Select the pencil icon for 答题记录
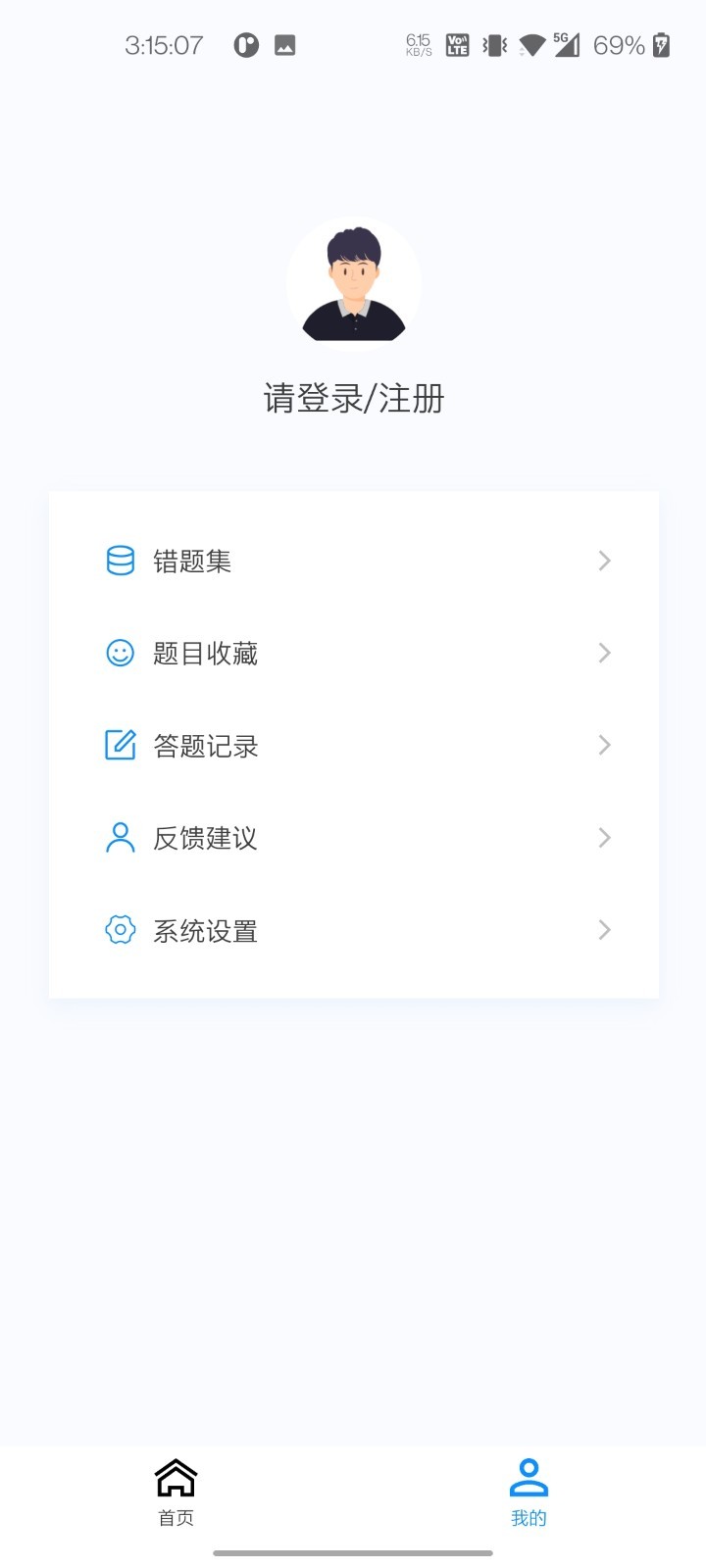Viewport: 706px width, 1568px height. click(x=119, y=745)
